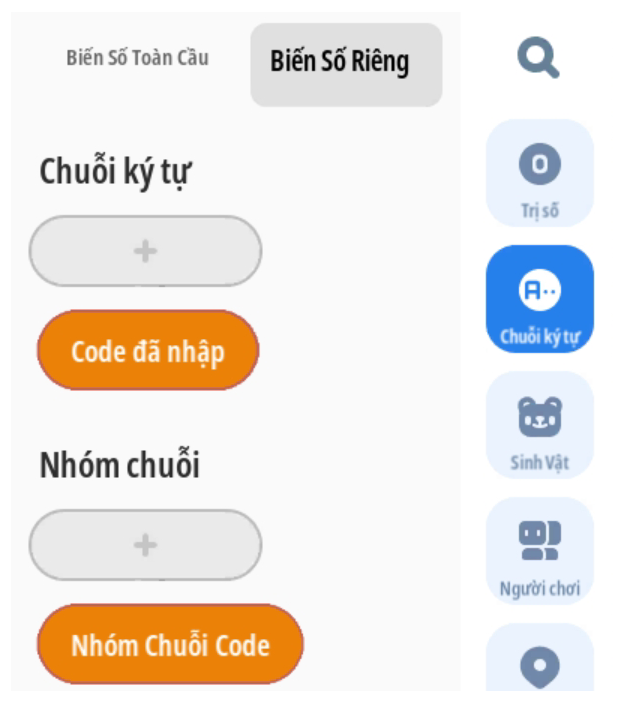This screenshot has height=704, width=625.
Task: Choose the Trị số category
Action: tap(539, 174)
